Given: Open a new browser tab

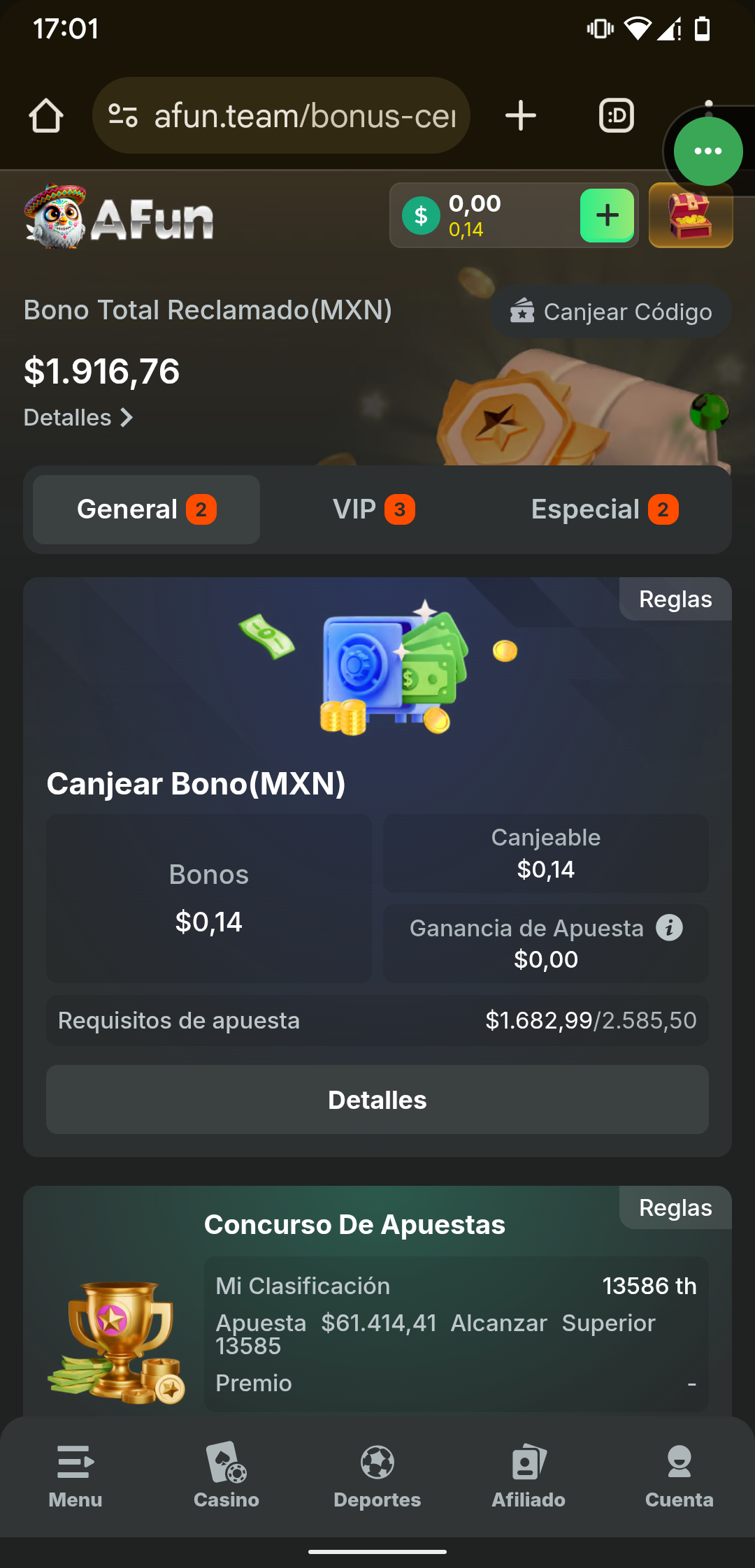Looking at the screenshot, I should (521, 116).
